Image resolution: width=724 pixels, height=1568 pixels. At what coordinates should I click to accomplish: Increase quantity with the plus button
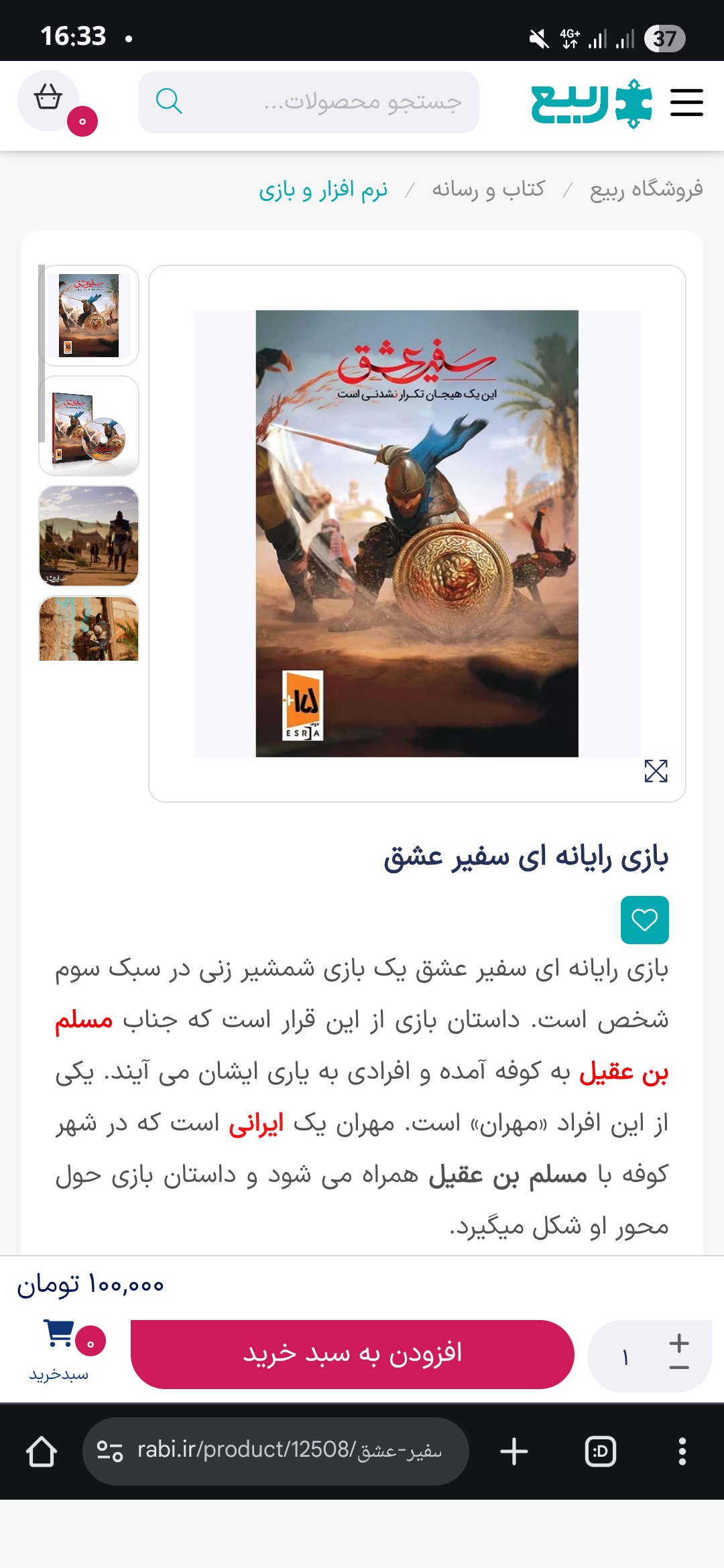click(679, 1342)
